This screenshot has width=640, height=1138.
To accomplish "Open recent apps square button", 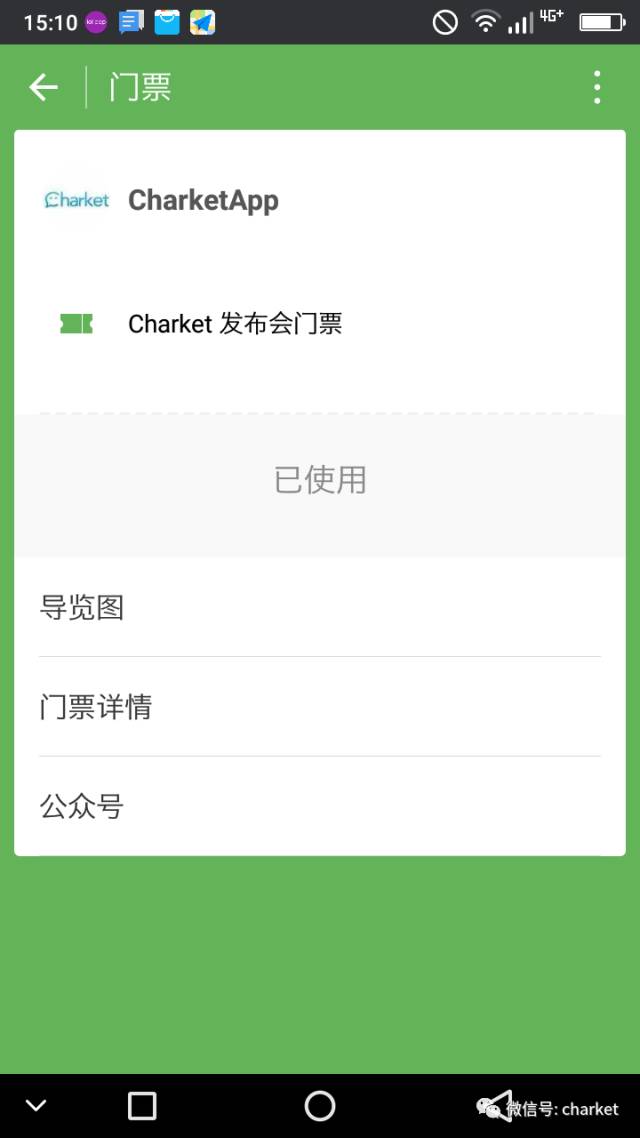I will [x=142, y=1105].
